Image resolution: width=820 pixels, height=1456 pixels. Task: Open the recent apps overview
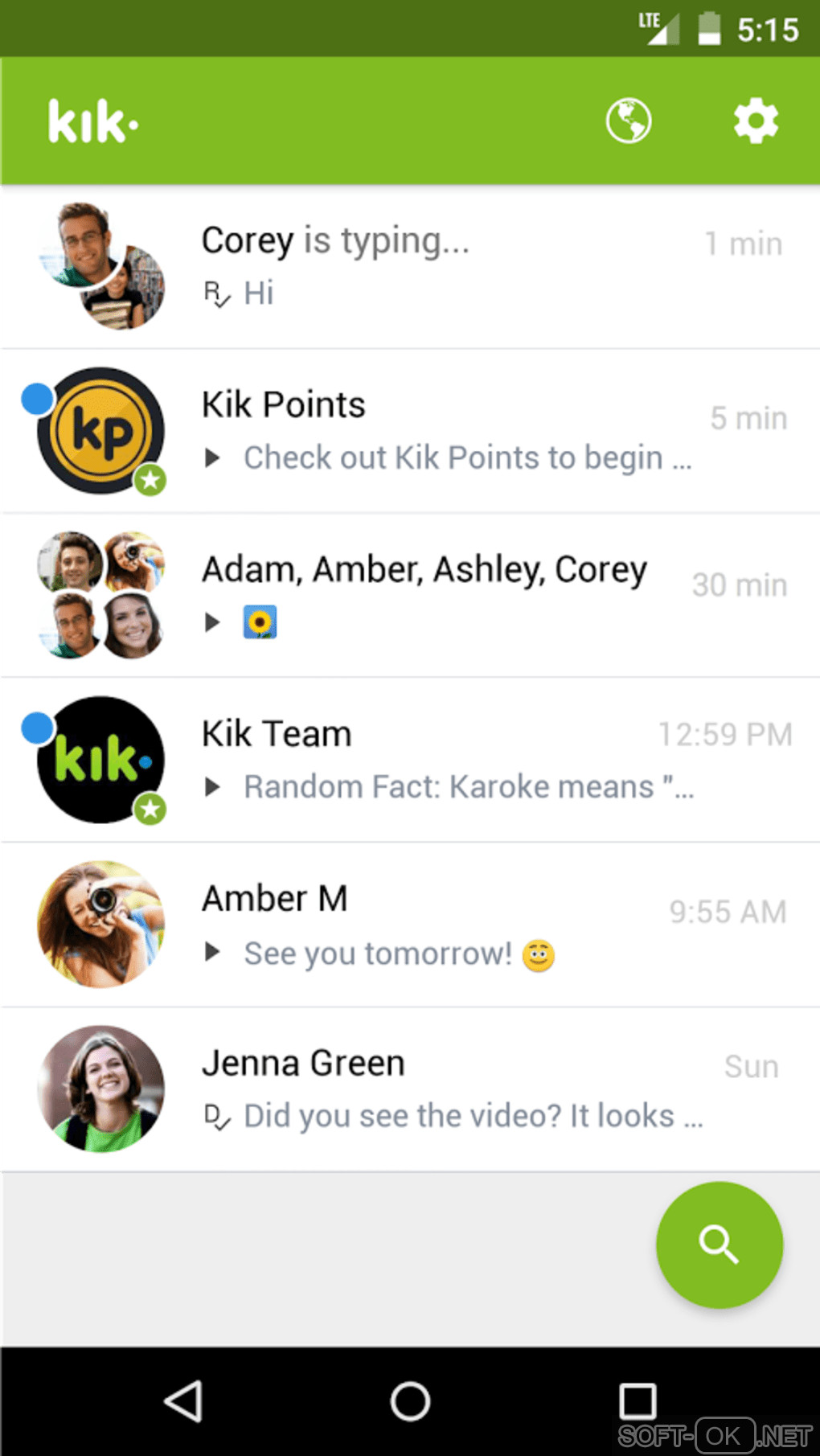[x=638, y=1401]
